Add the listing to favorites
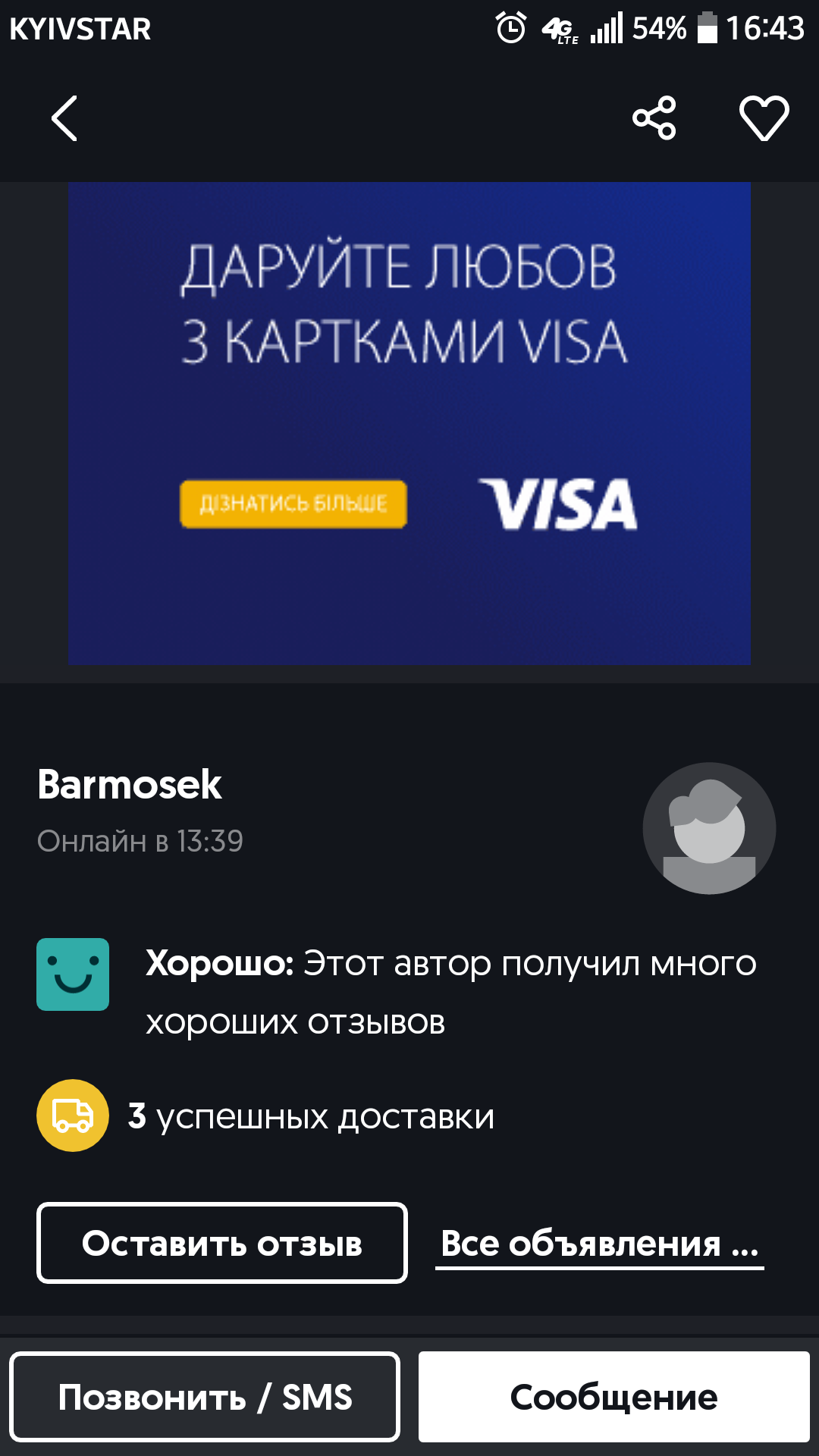This screenshot has height=1456, width=819. coord(764,118)
